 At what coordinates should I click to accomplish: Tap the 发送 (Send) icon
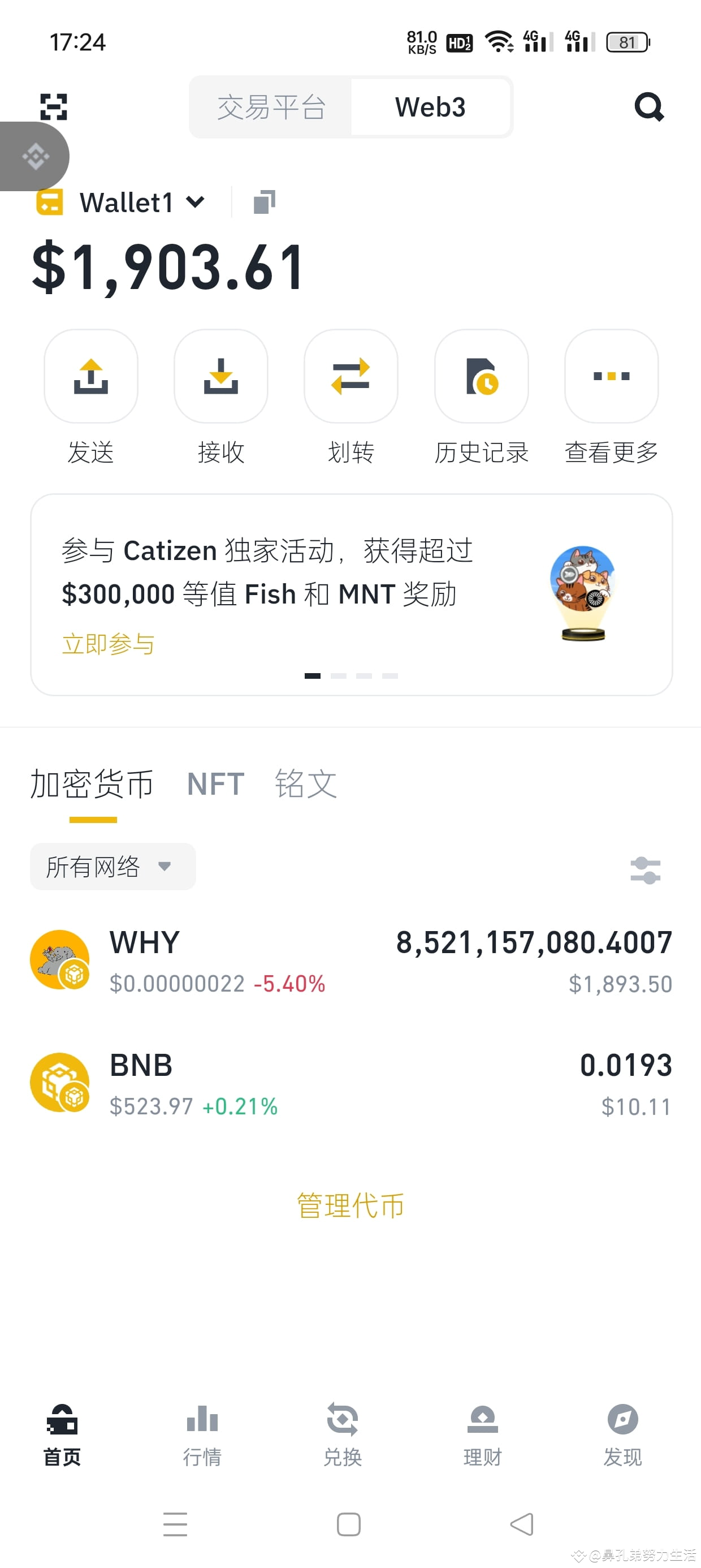tap(90, 376)
